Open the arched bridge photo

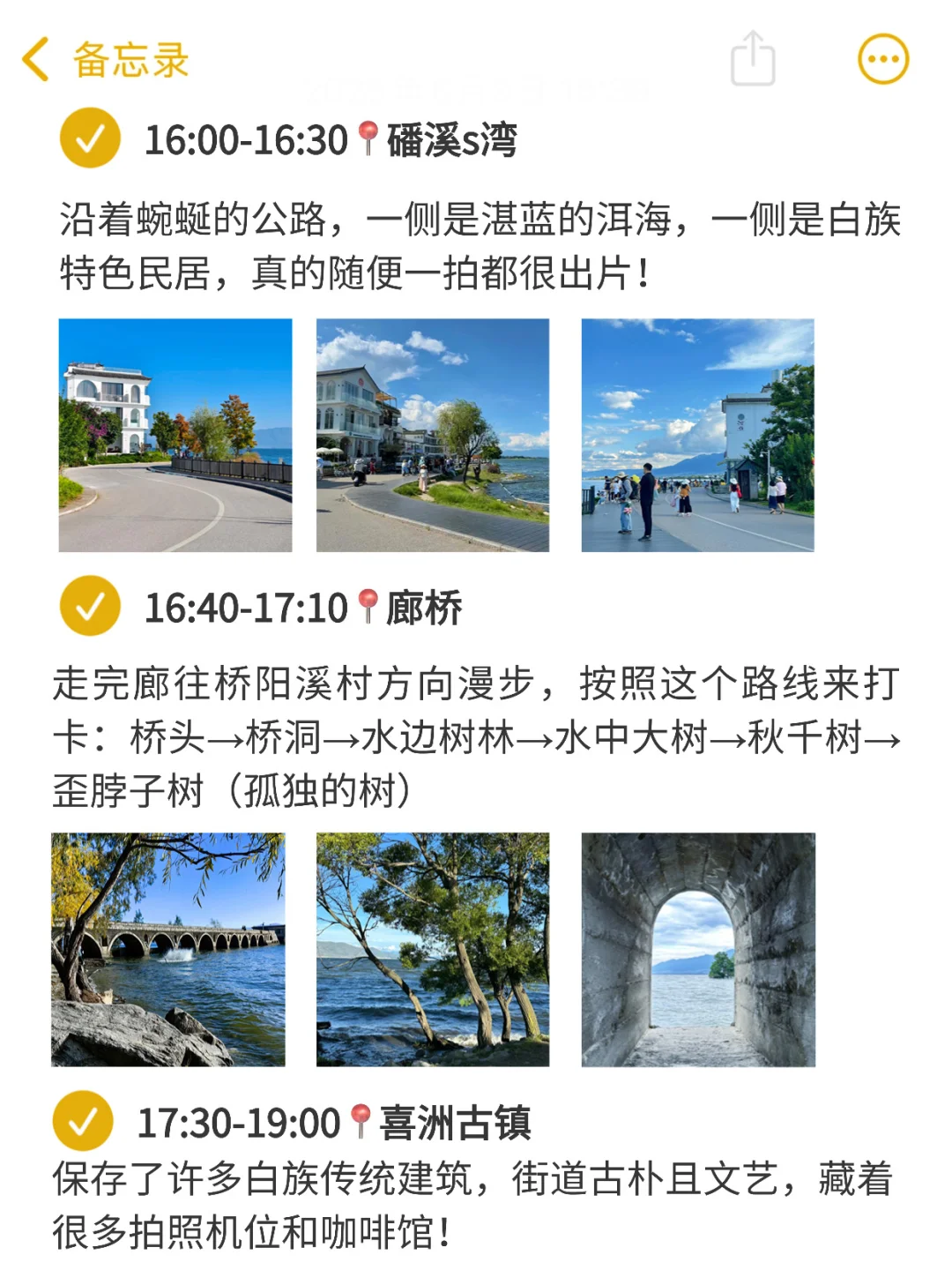coord(168,950)
